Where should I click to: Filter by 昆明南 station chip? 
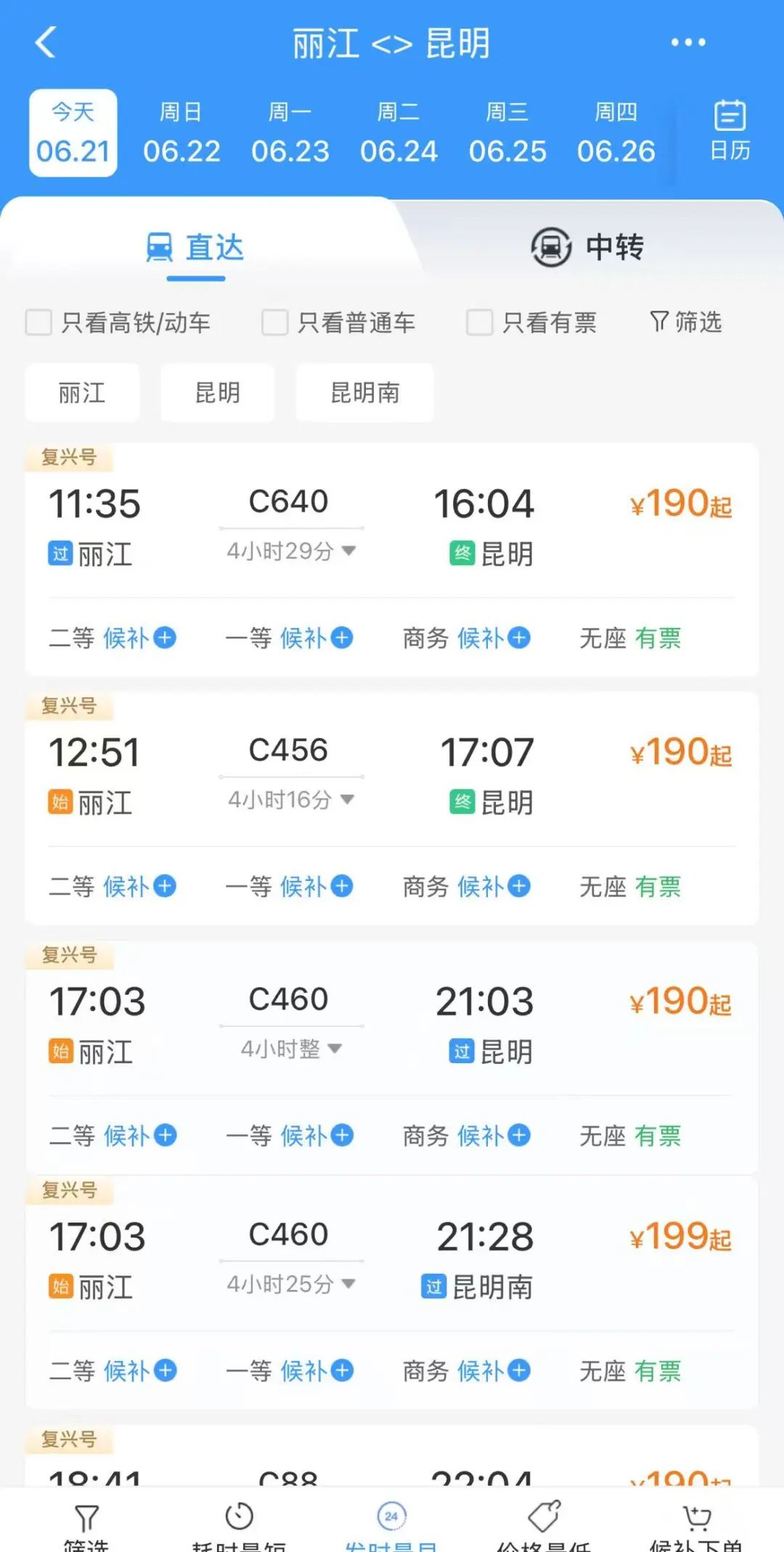364,393
